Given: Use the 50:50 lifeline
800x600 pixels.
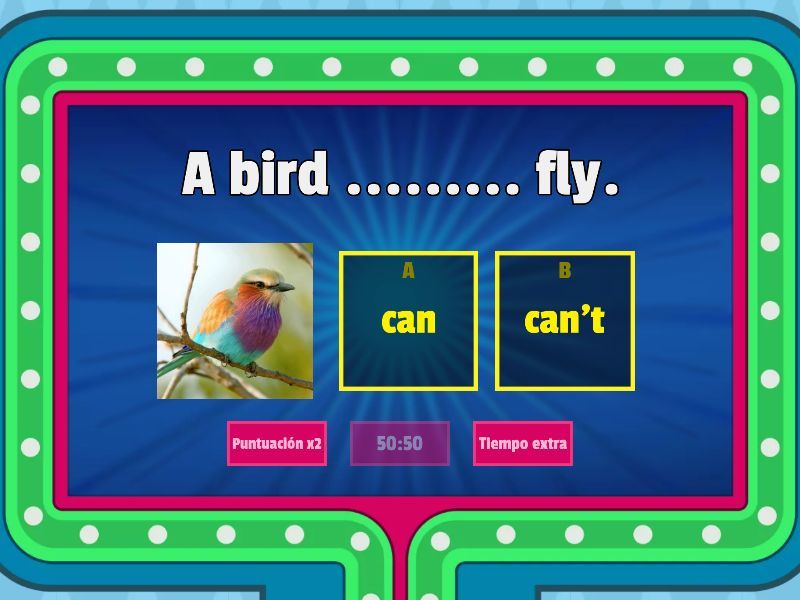Looking at the screenshot, I should coord(399,443).
